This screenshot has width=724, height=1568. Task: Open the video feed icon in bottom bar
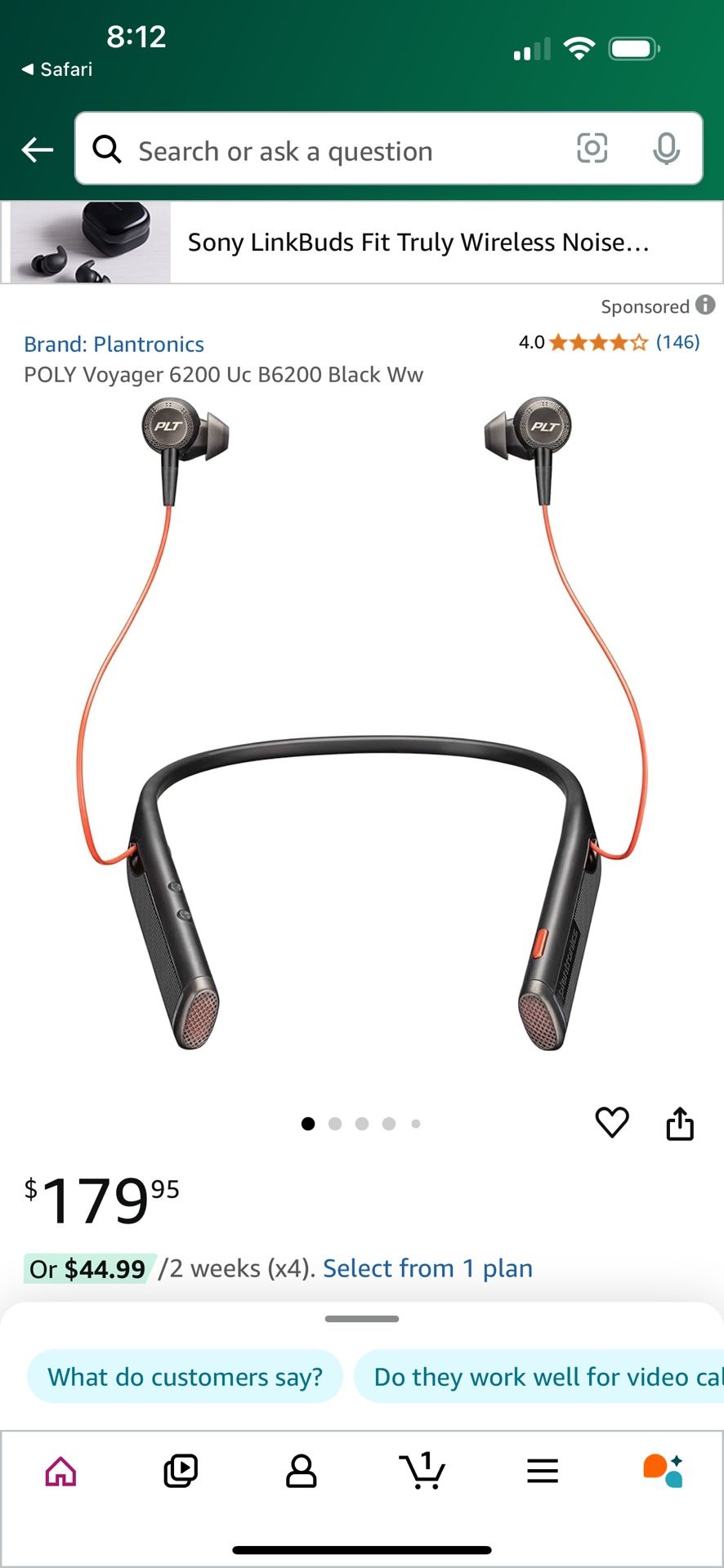[180, 1472]
